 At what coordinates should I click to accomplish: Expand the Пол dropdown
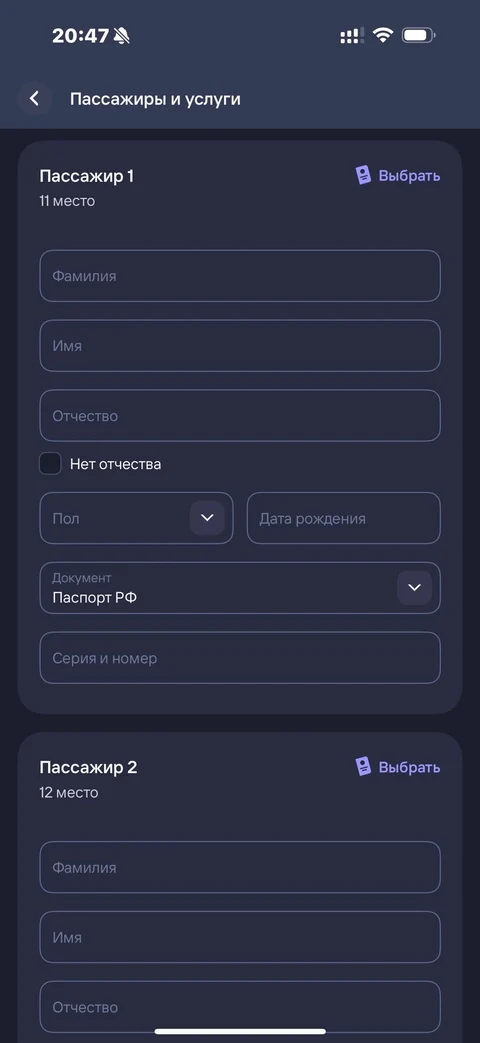pyautogui.click(x=136, y=518)
